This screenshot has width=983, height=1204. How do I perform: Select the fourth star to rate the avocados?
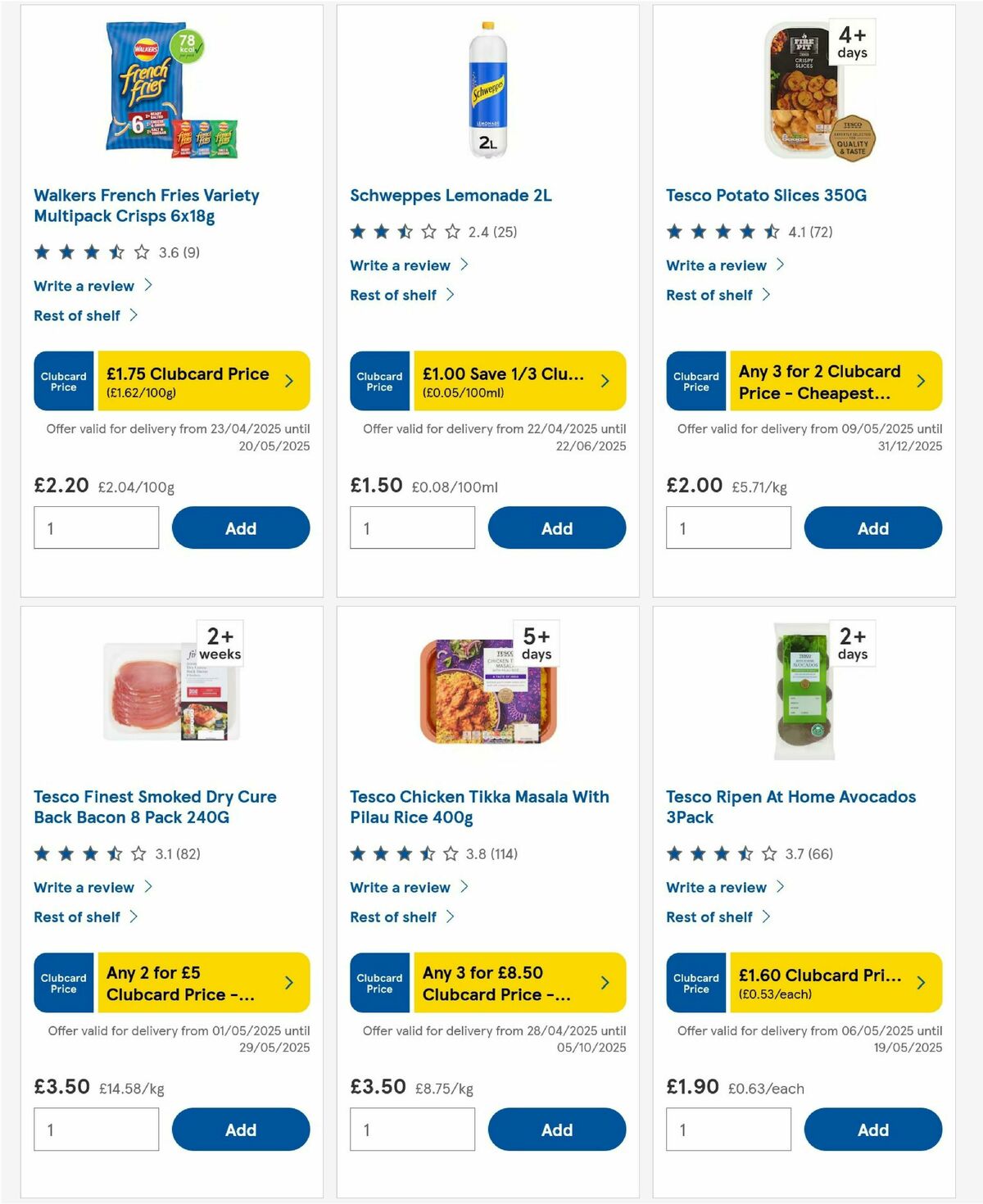click(745, 853)
